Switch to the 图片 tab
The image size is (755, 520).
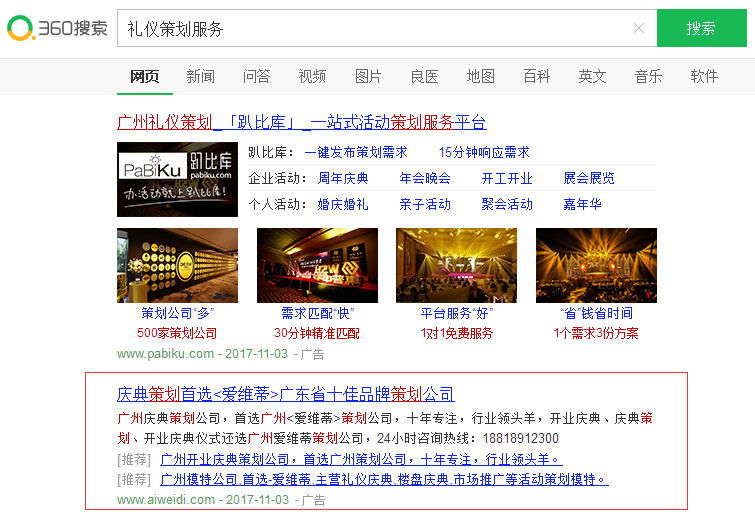368,76
